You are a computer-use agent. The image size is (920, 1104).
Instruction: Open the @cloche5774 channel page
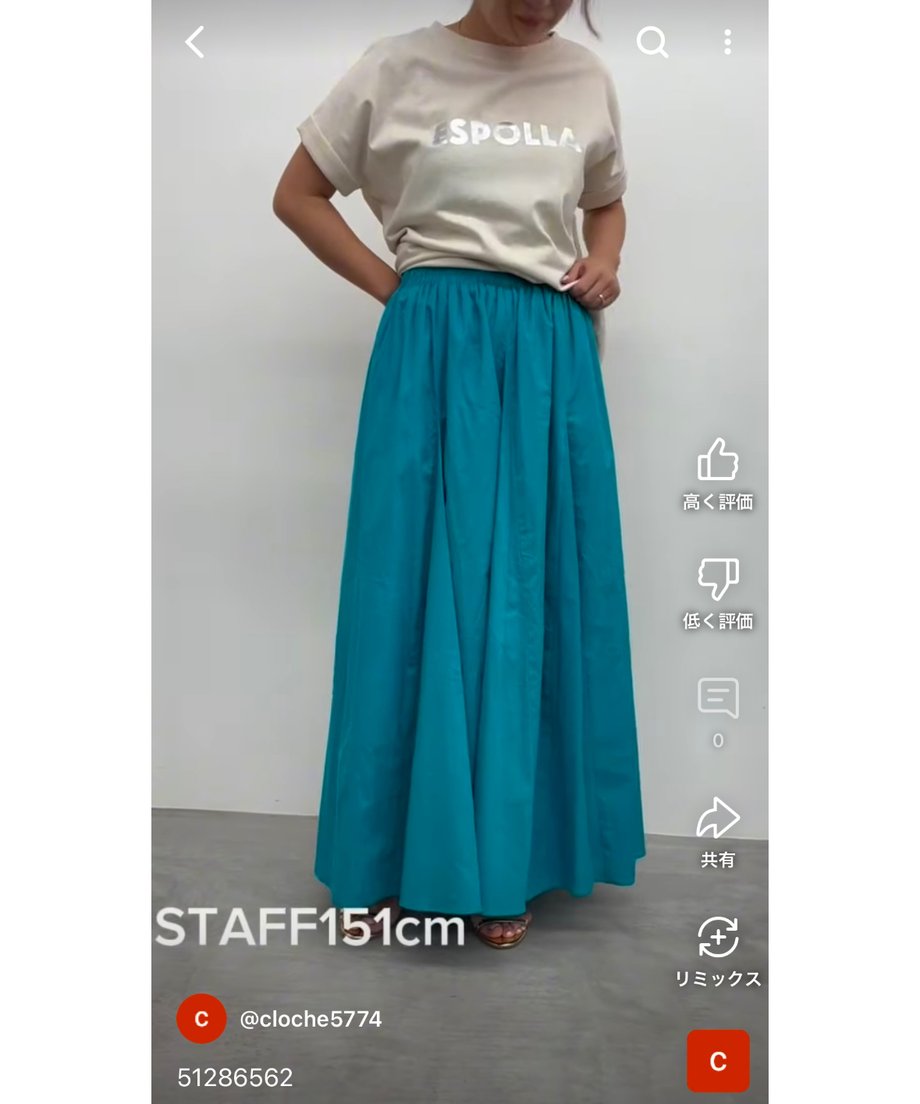310,1019
